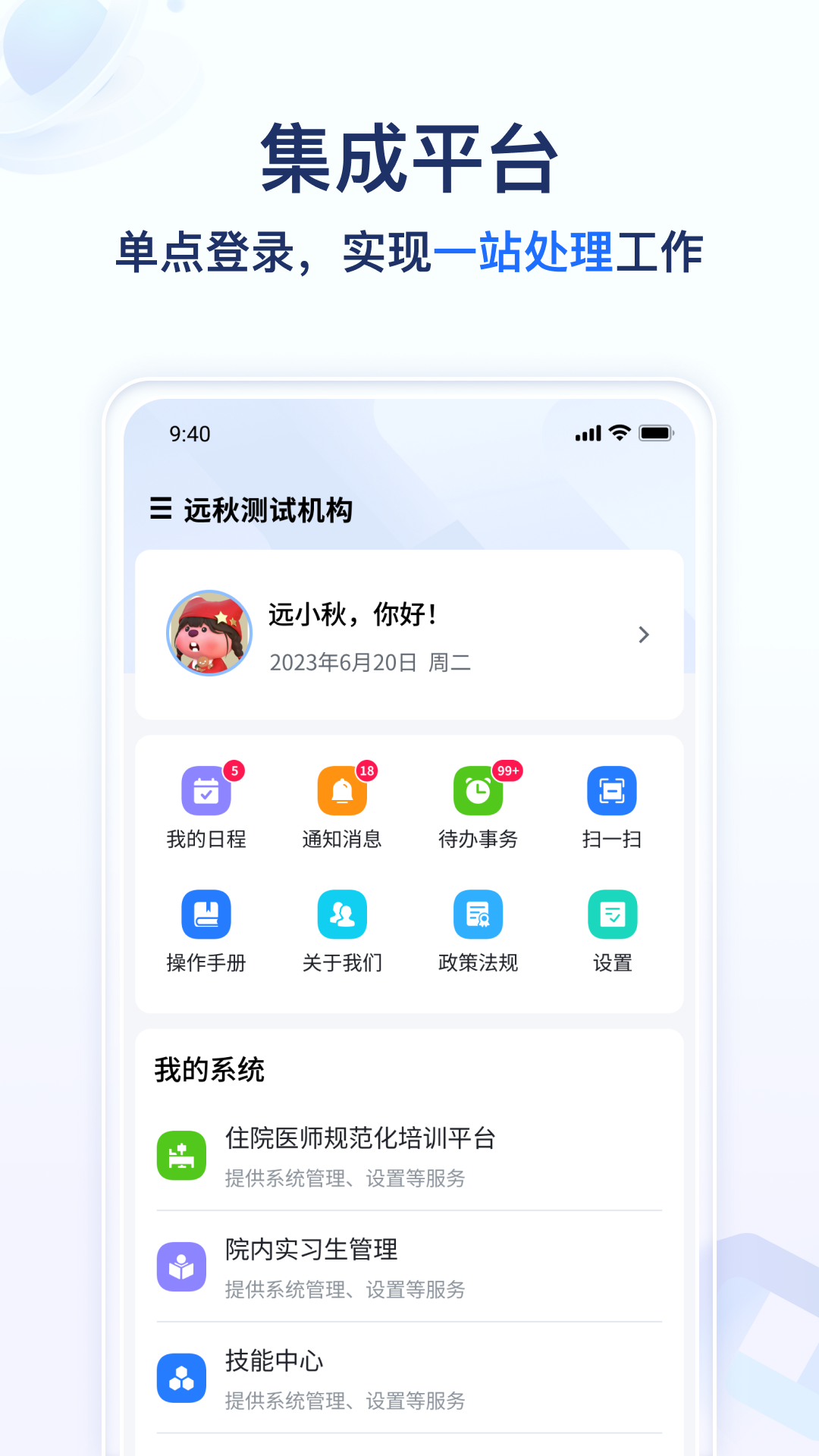This screenshot has height=1456, width=819.
Task: Launch the 扫一扫 scan icon
Action: click(x=613, y=790)
